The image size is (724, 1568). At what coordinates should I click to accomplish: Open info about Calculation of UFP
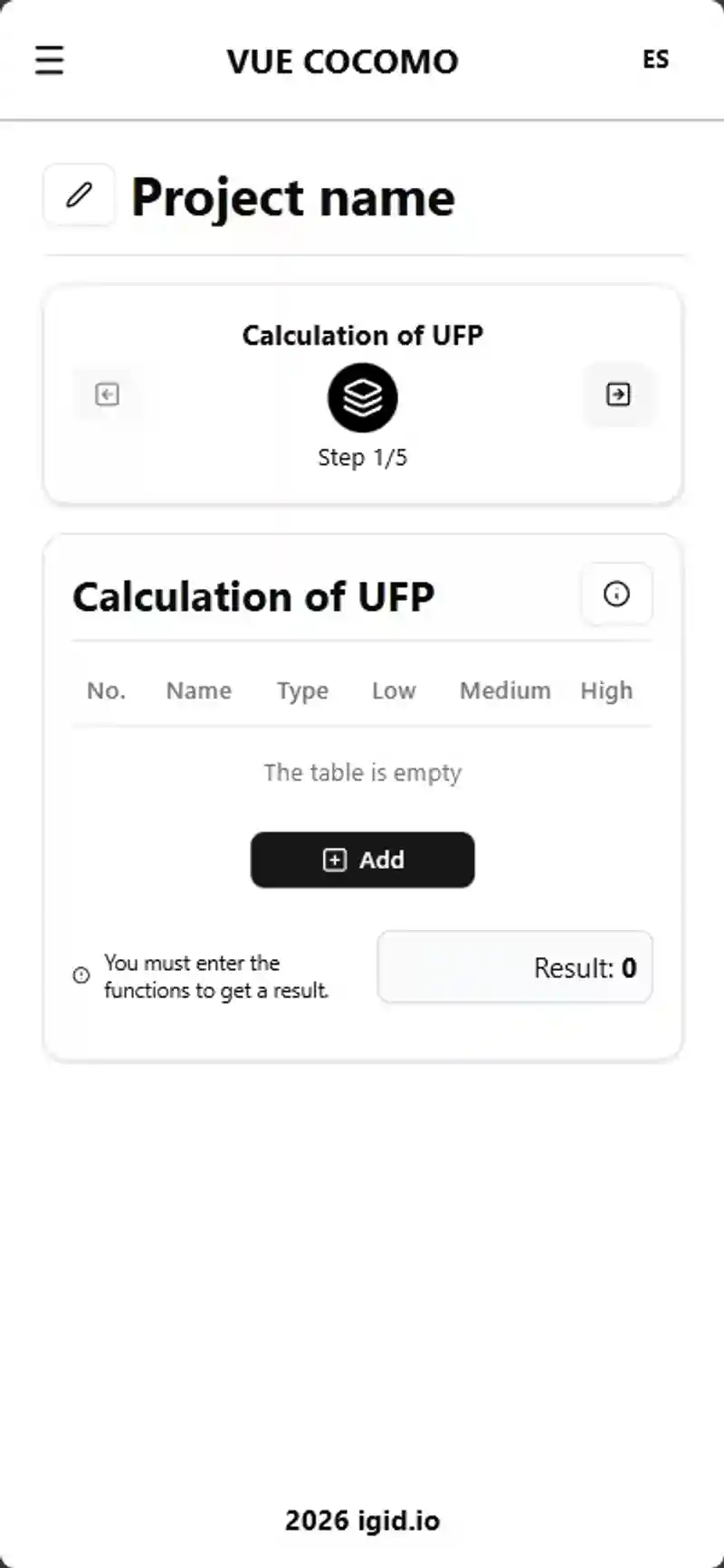coord(616,594)
